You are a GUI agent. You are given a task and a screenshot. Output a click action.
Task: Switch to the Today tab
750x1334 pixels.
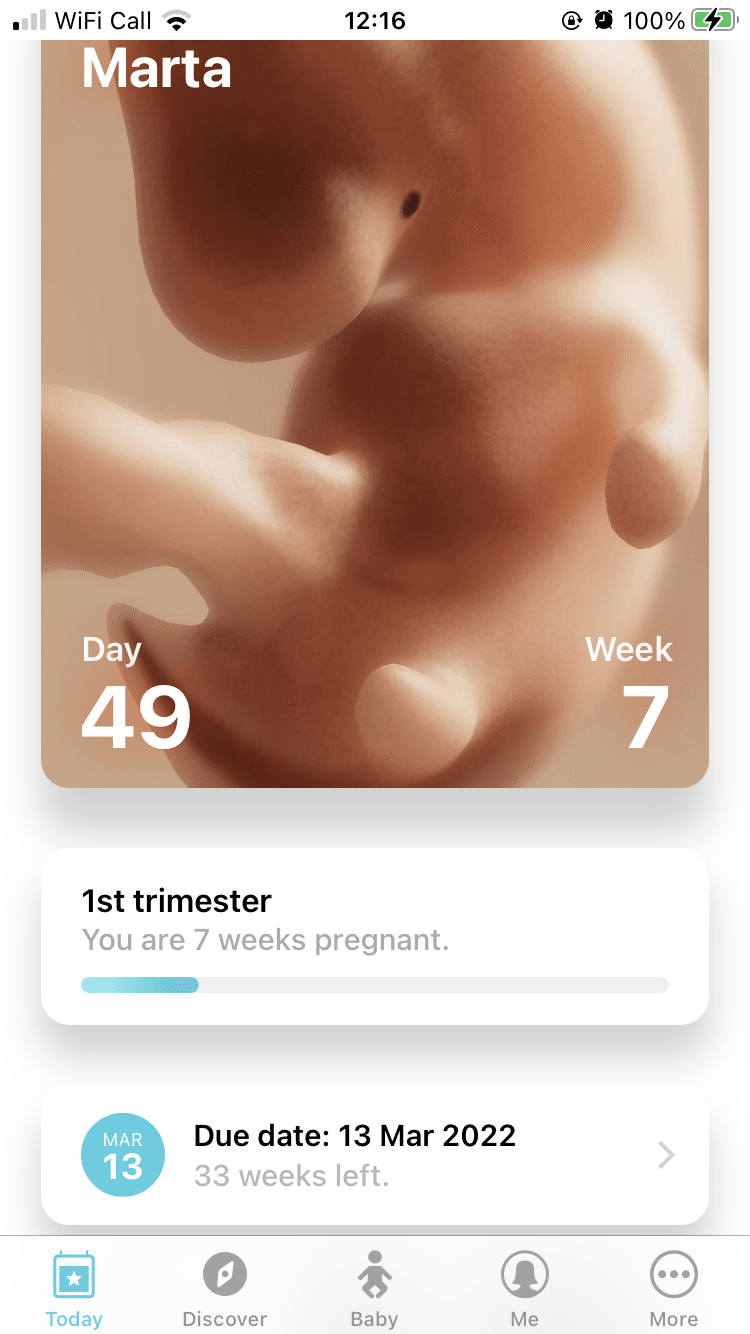pyautogui.click(x=74, y=1289)
